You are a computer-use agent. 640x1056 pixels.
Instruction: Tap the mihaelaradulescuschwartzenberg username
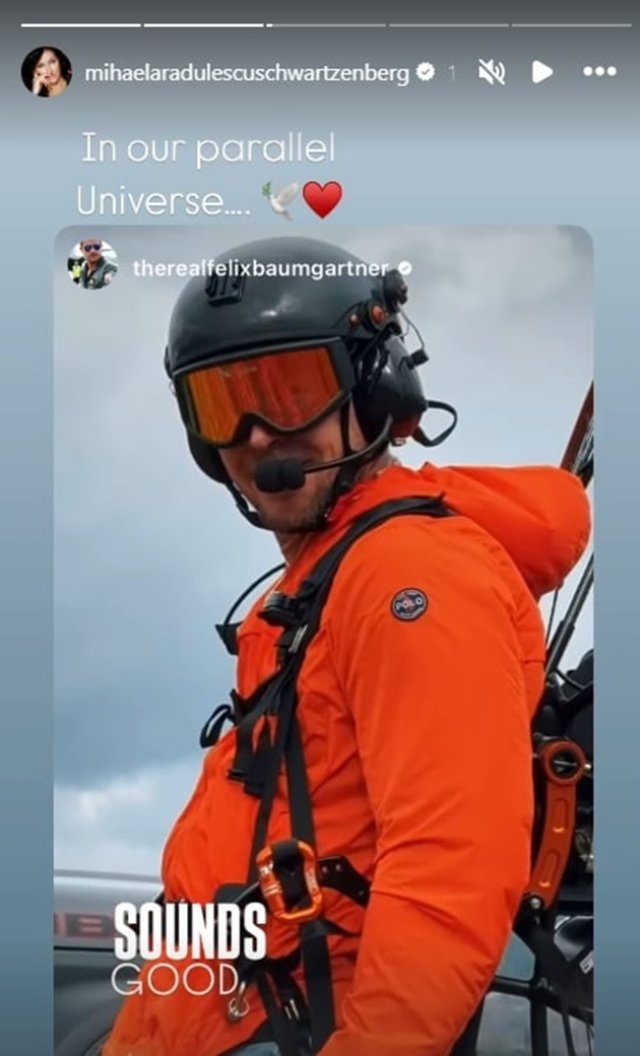(x=247, y=73)
